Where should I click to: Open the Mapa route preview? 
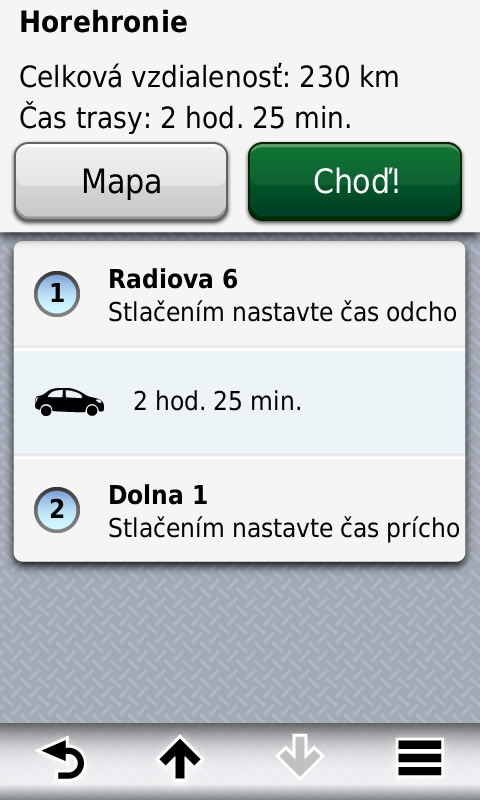pos(121,182)
